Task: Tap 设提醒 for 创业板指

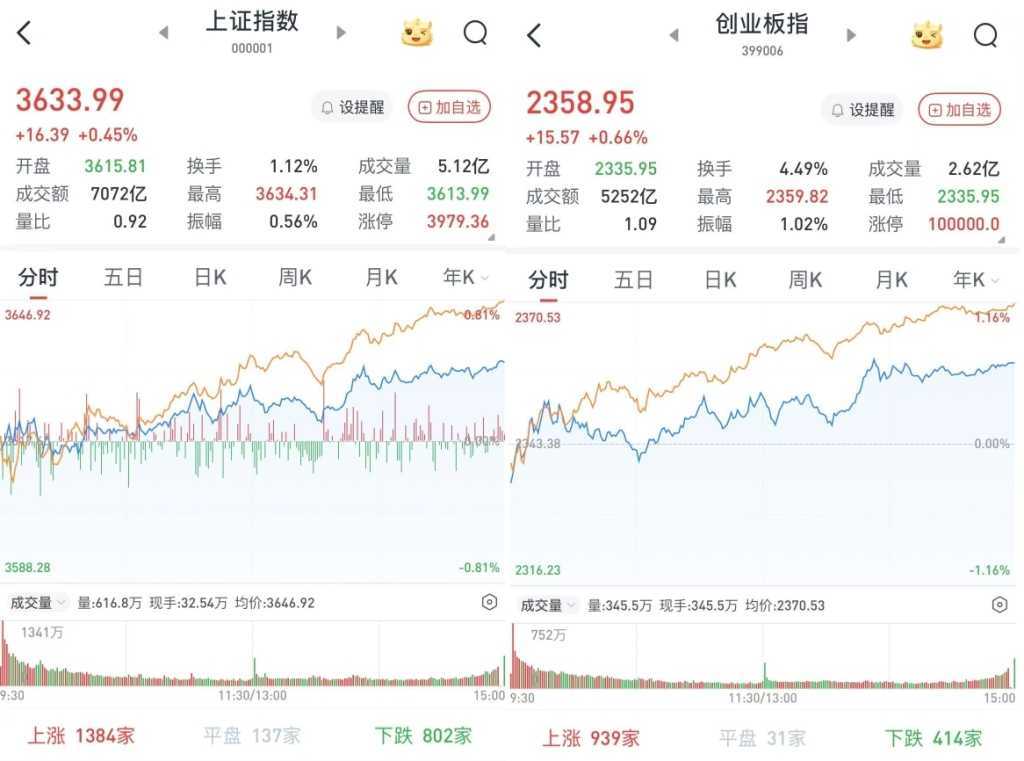Action: [861, 109]
